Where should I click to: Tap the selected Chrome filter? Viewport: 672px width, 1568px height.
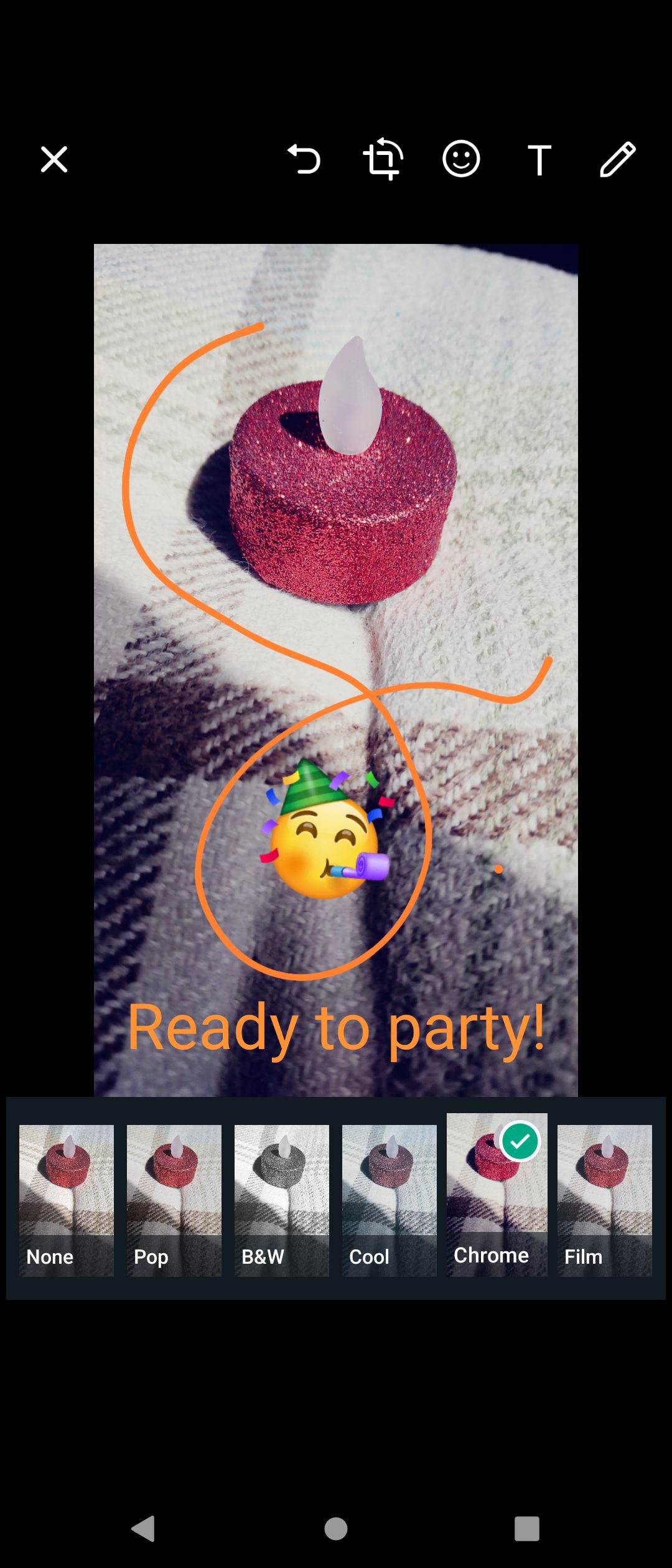coord(497,1195)
